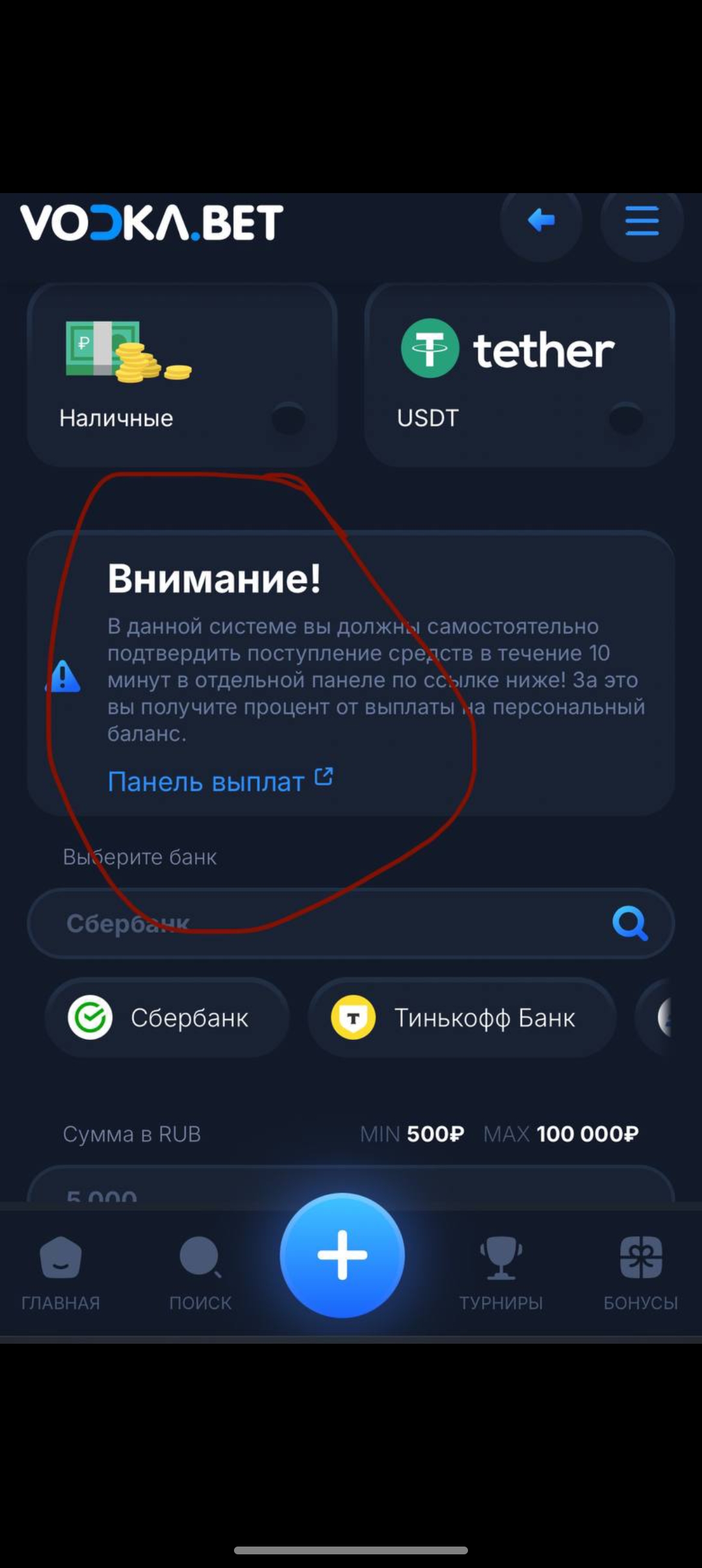
Task: Select the Наличные payment method
Action: (182, 374)
